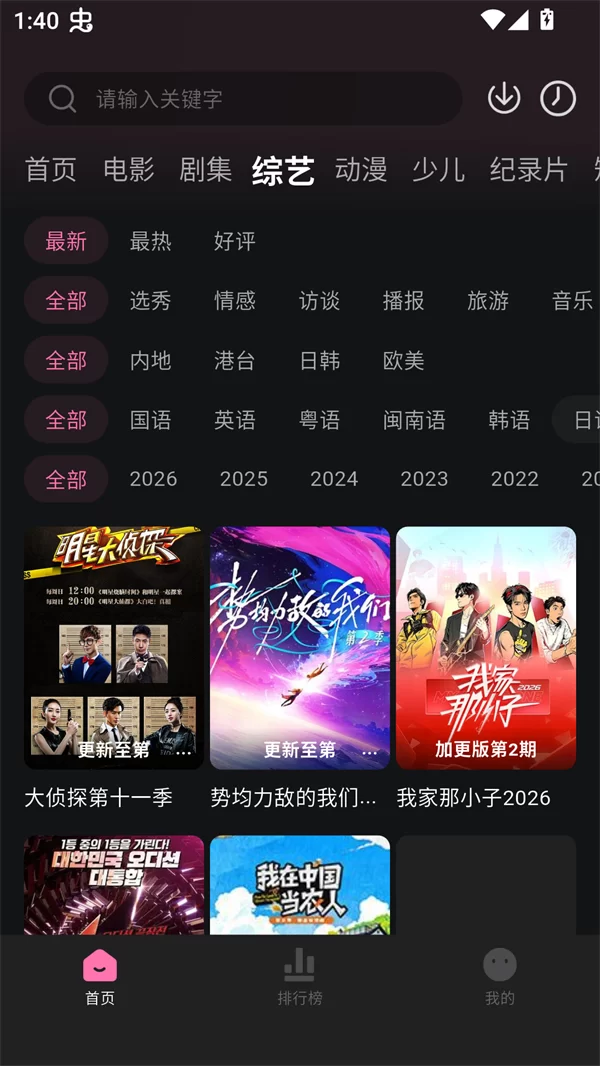600x1066 pixels.
Task: Go to the 动漫 tab
Action: pyautogui.click(x=361, y=169)
